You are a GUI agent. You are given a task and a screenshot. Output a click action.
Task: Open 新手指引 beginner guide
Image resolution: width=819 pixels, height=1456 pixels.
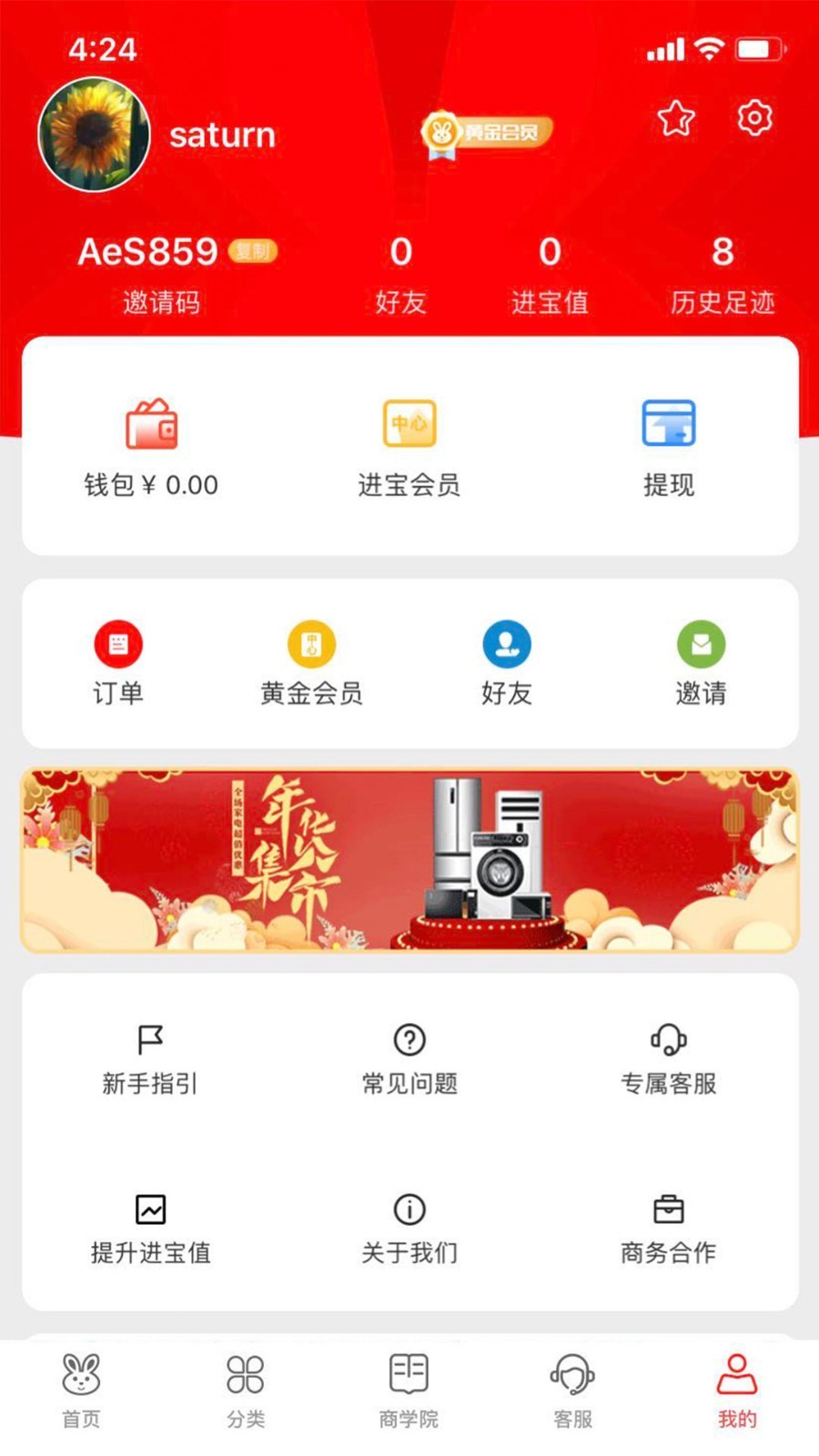[x=150, y=1058]
